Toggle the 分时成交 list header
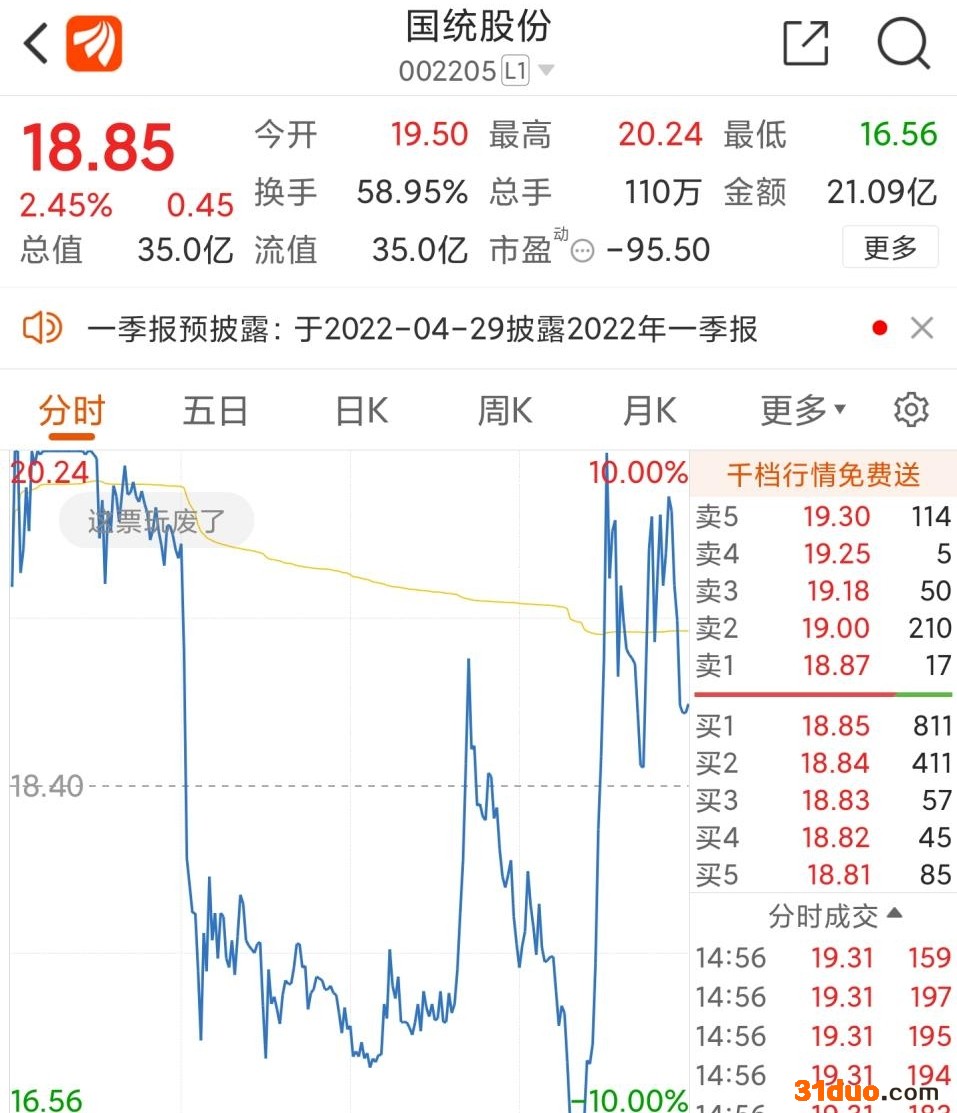957x1113 pixels. pyautogui.click(x=835, y=915)
